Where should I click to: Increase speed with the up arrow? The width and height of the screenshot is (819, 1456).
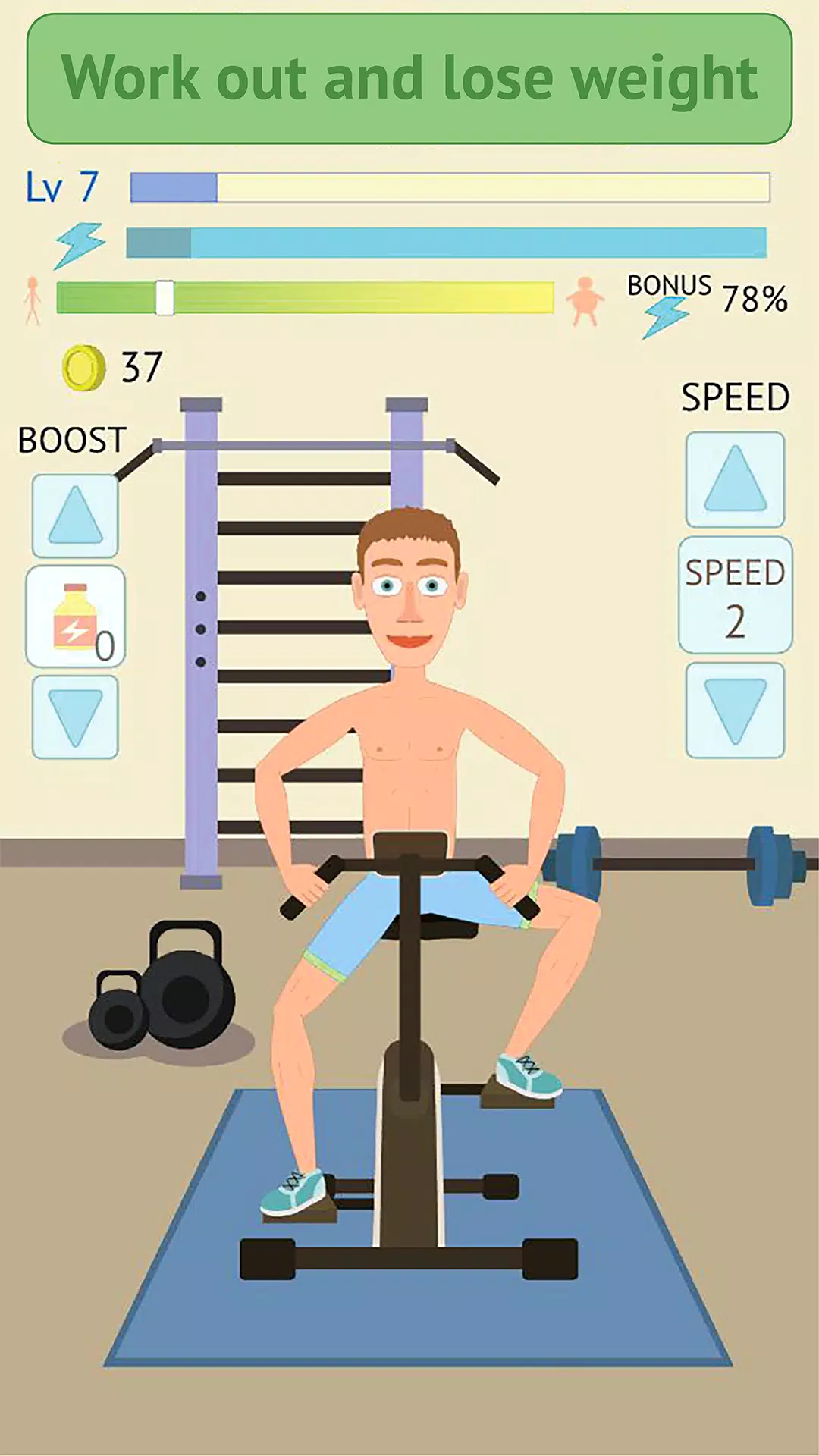(735, 479)
